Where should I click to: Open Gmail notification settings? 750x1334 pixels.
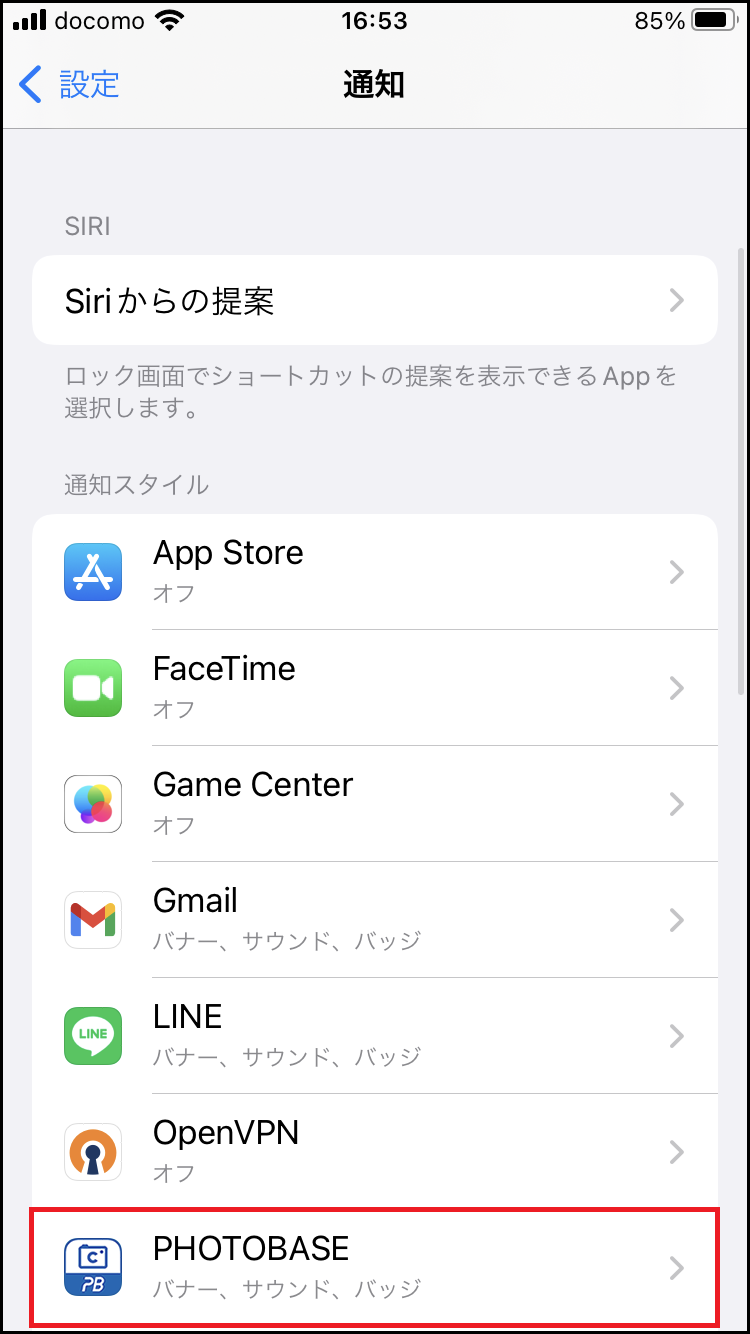[x=374, y=920]
